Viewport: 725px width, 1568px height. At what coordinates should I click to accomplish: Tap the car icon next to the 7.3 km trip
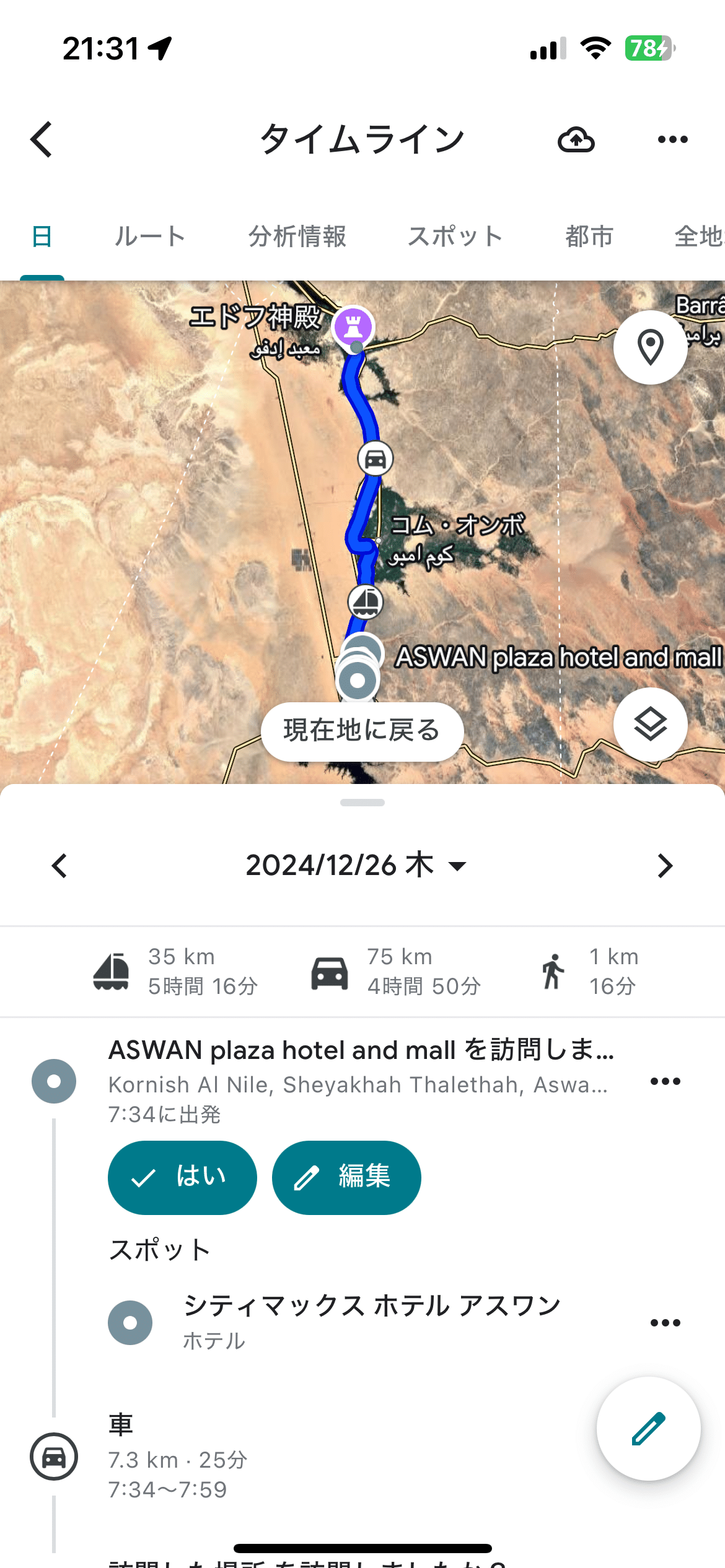point(54,1457)
